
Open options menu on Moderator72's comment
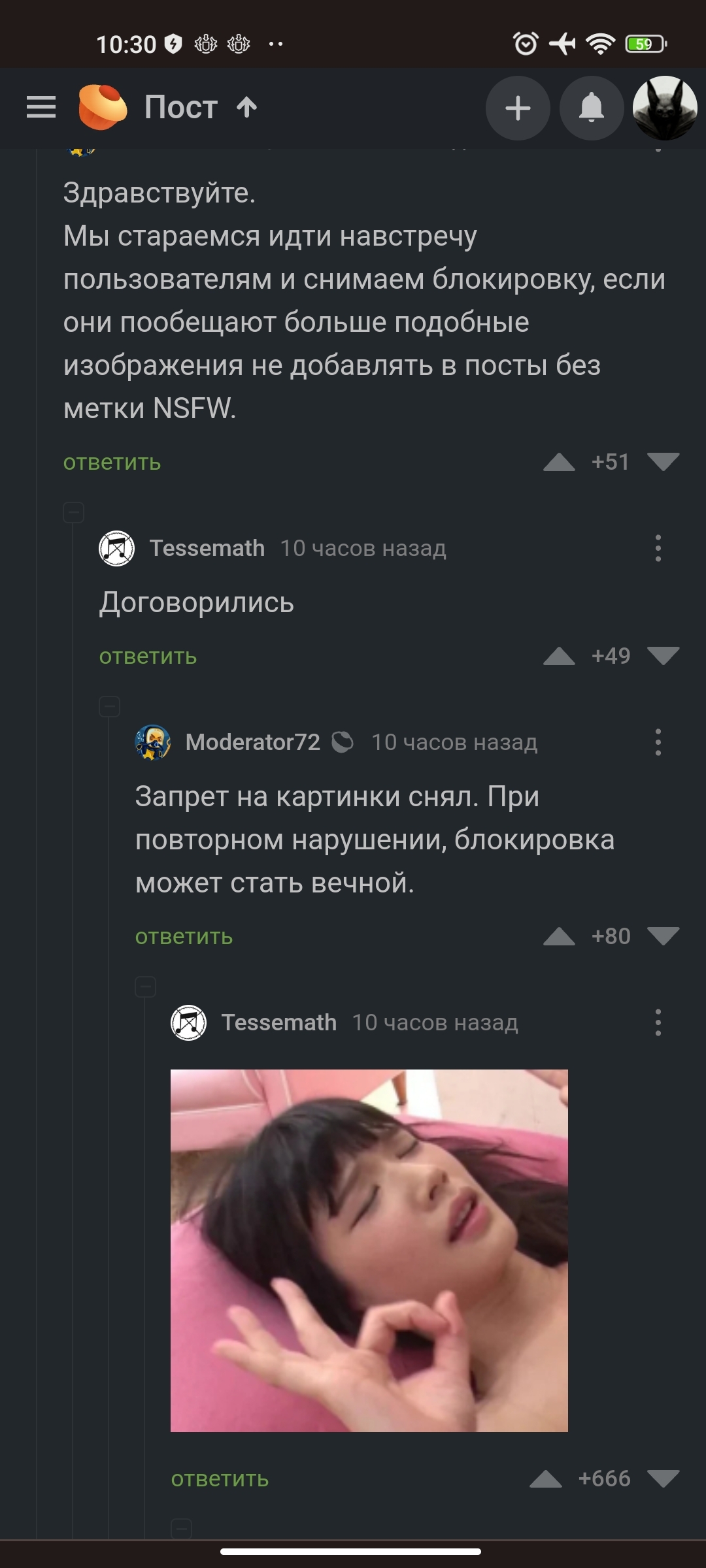click(658, 742)
